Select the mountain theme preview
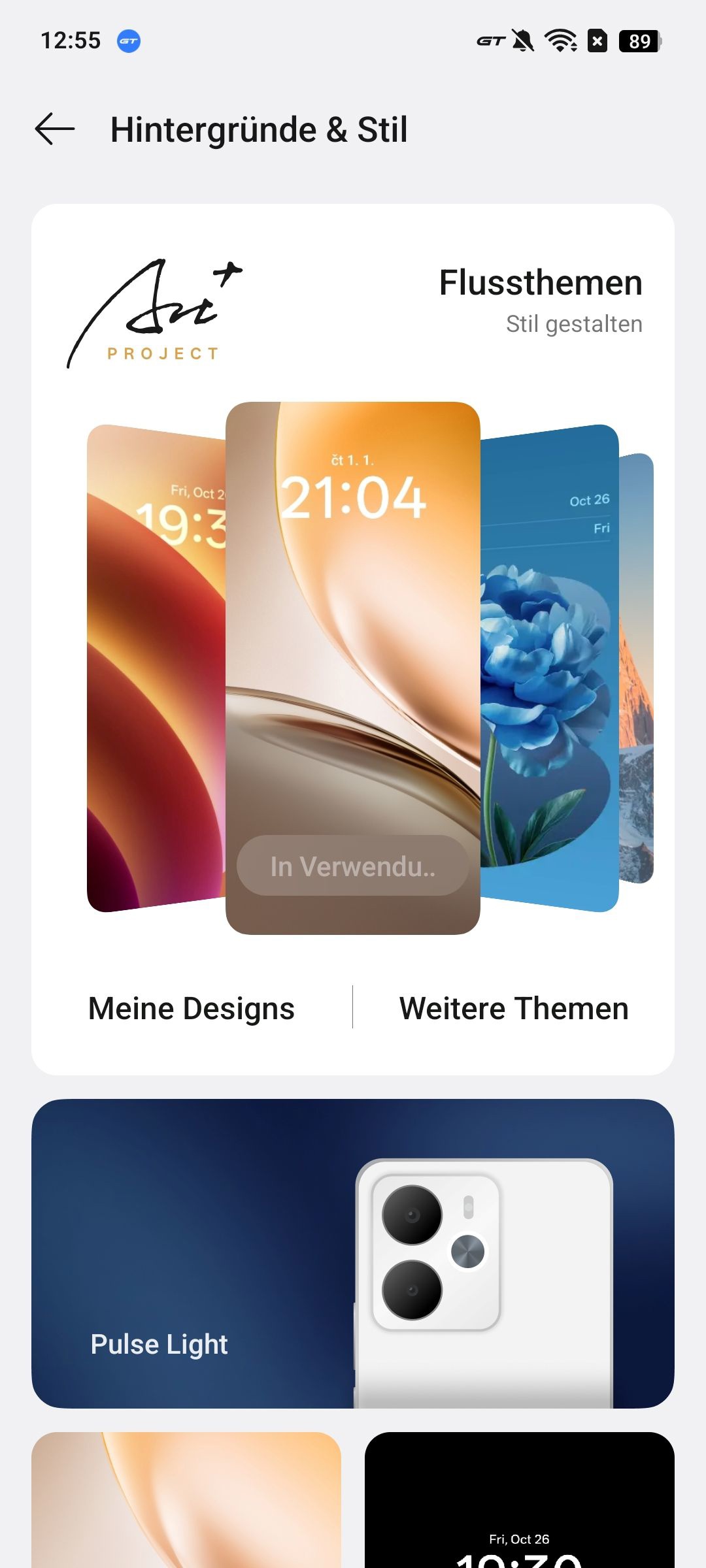Screen dimensions: 706x1568 click(638, 666)
